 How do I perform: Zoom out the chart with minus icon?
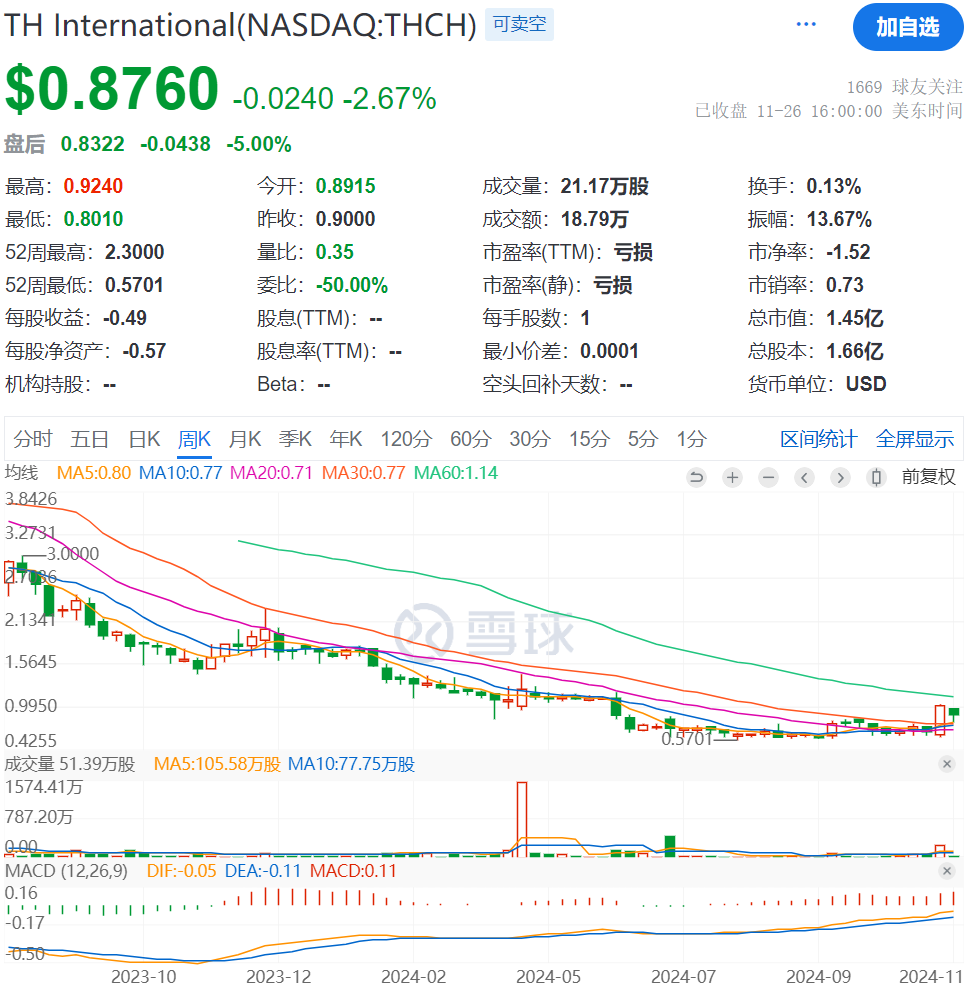tap(768, 478)
